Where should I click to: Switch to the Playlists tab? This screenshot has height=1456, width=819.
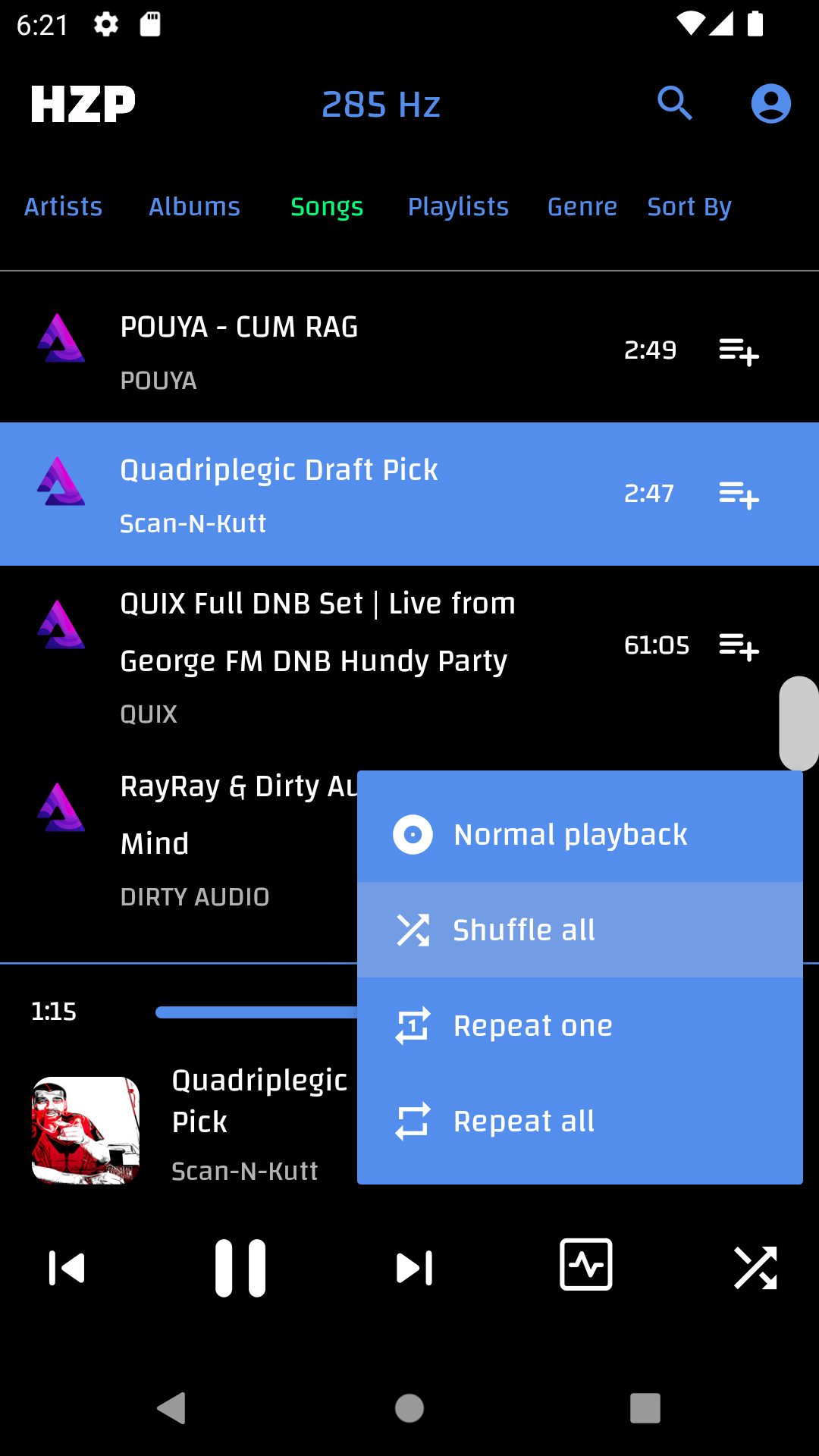(x=458, y=207)
